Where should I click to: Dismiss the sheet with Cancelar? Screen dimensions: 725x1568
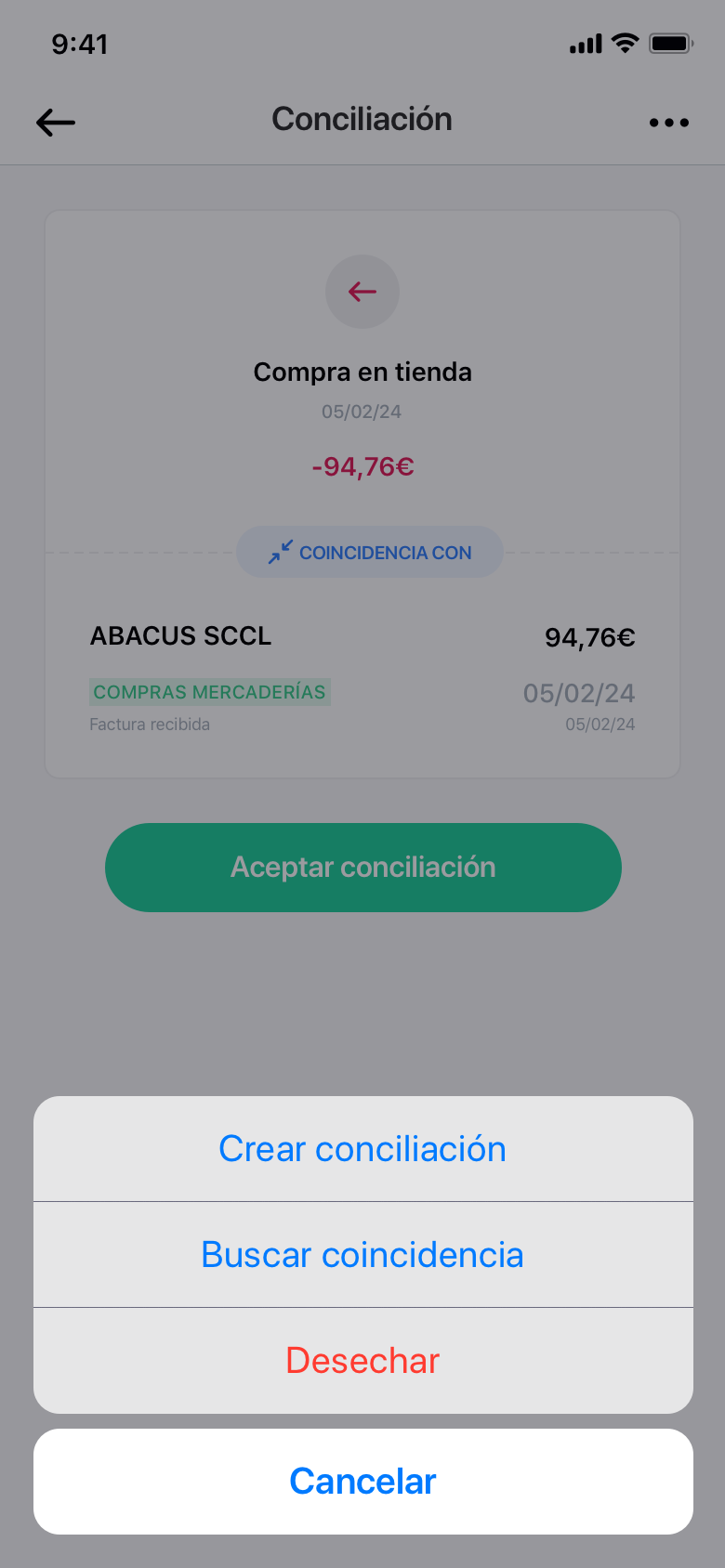(362, 1482)
